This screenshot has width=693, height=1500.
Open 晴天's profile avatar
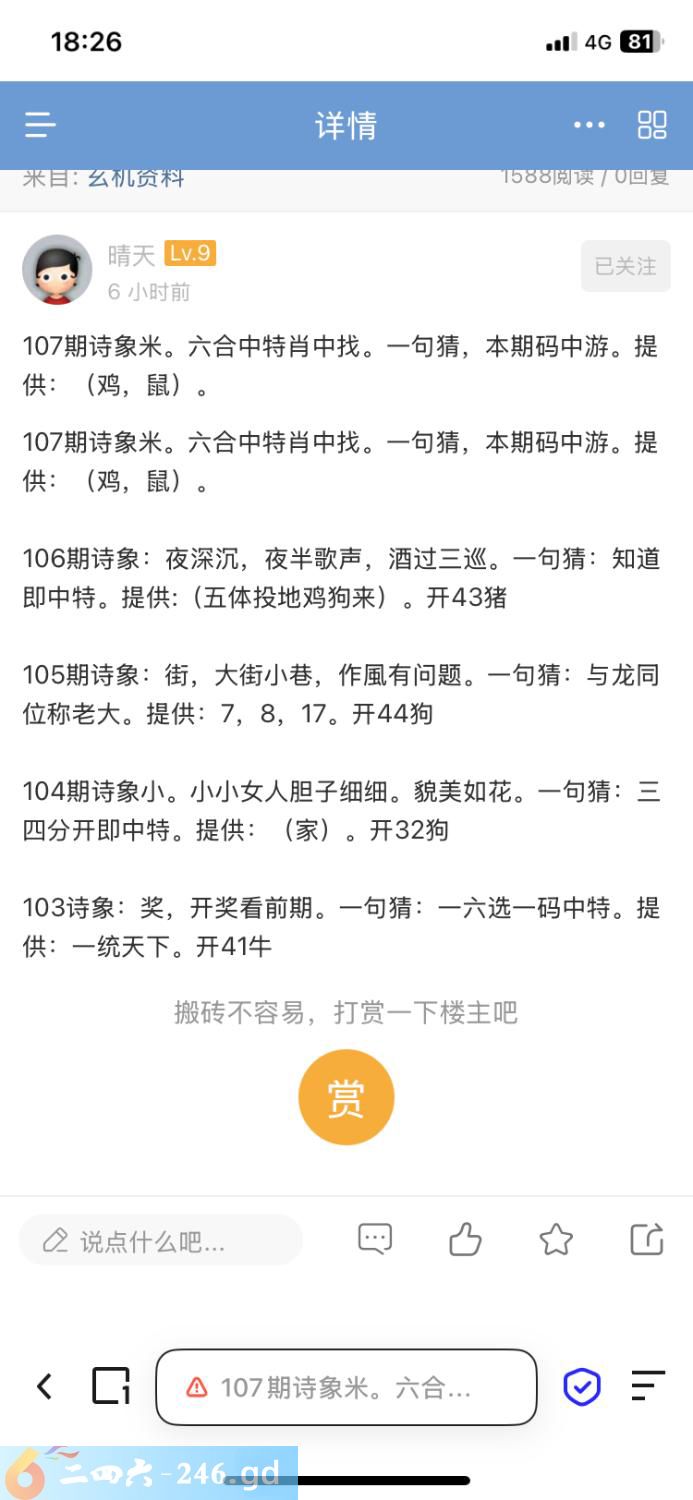(x=57, y=269)
